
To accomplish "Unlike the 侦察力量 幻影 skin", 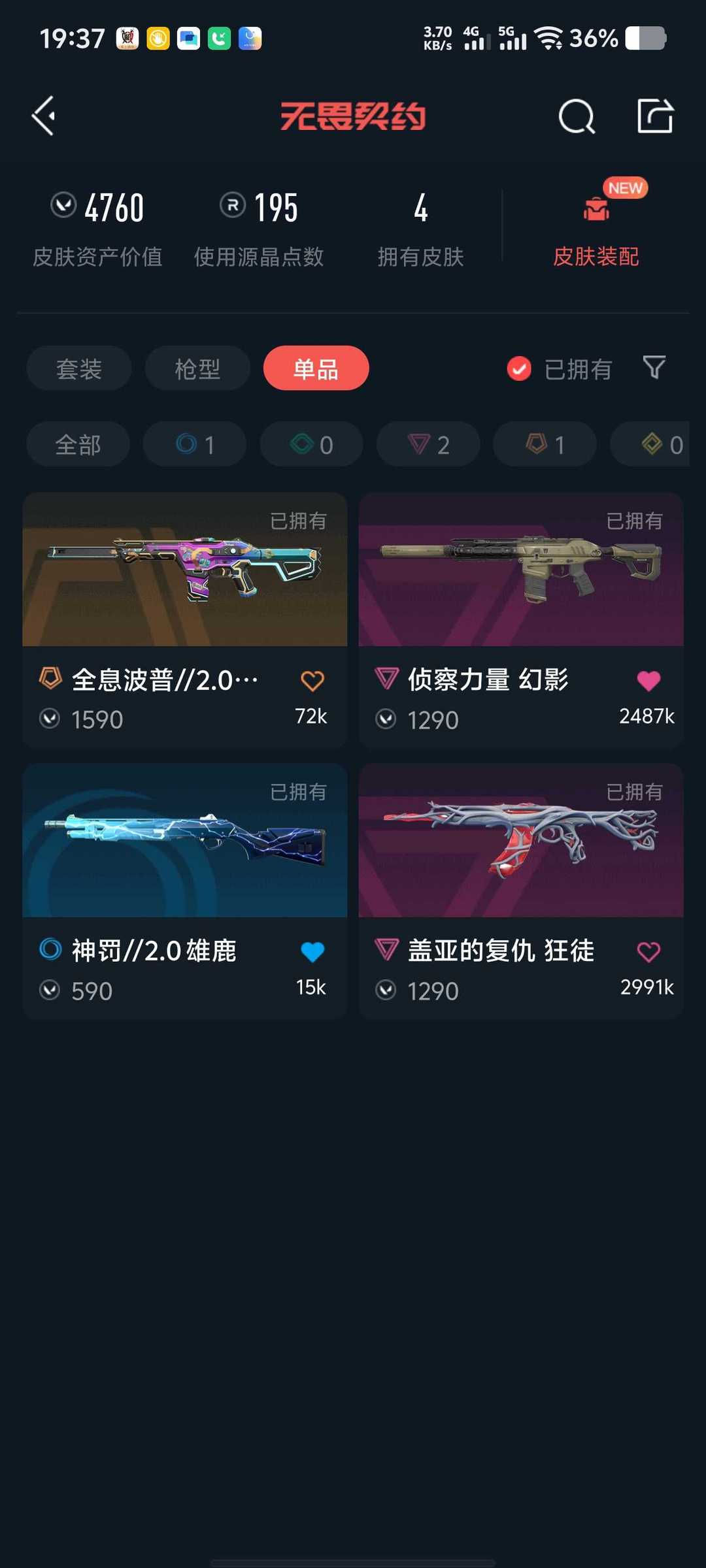I will [648, 681].
